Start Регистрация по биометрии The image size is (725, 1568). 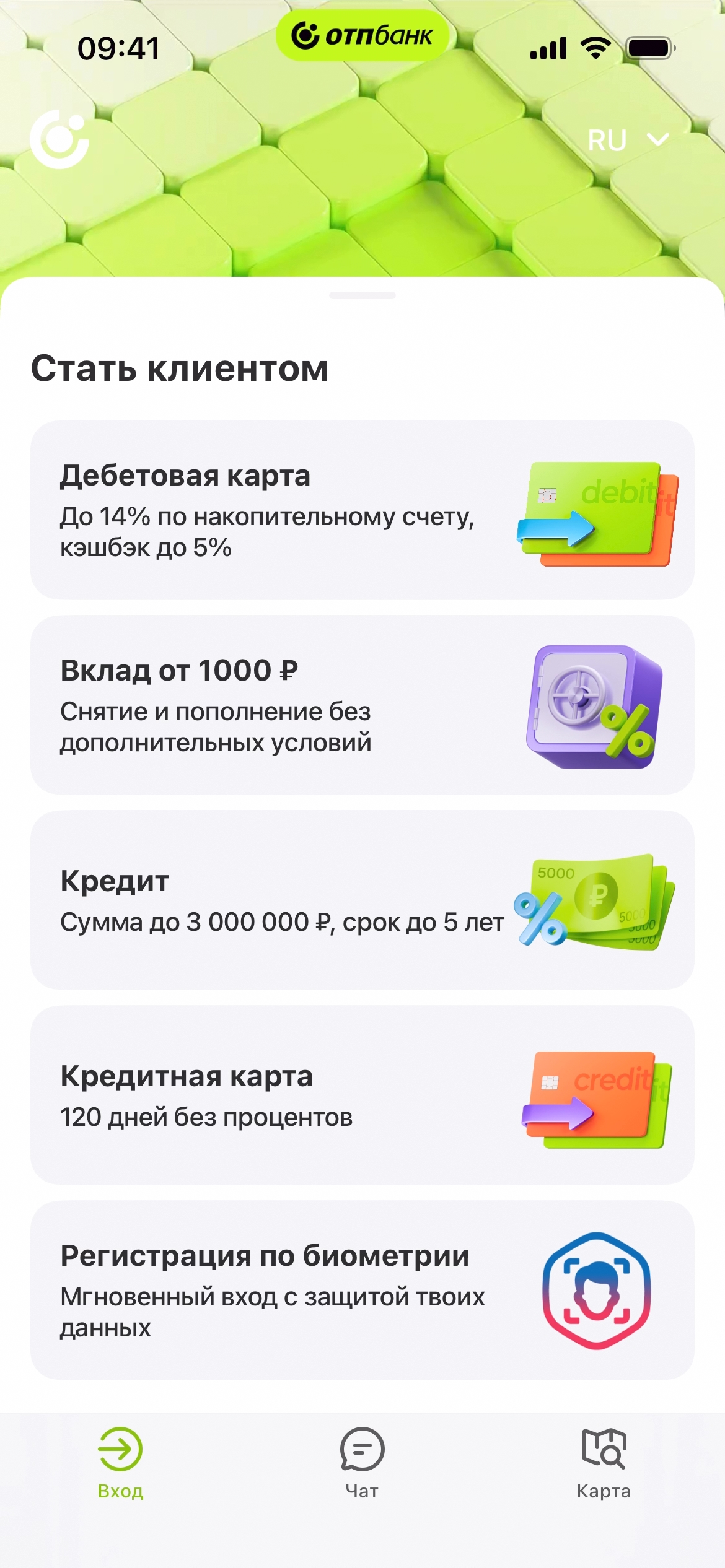(362, 1290)
